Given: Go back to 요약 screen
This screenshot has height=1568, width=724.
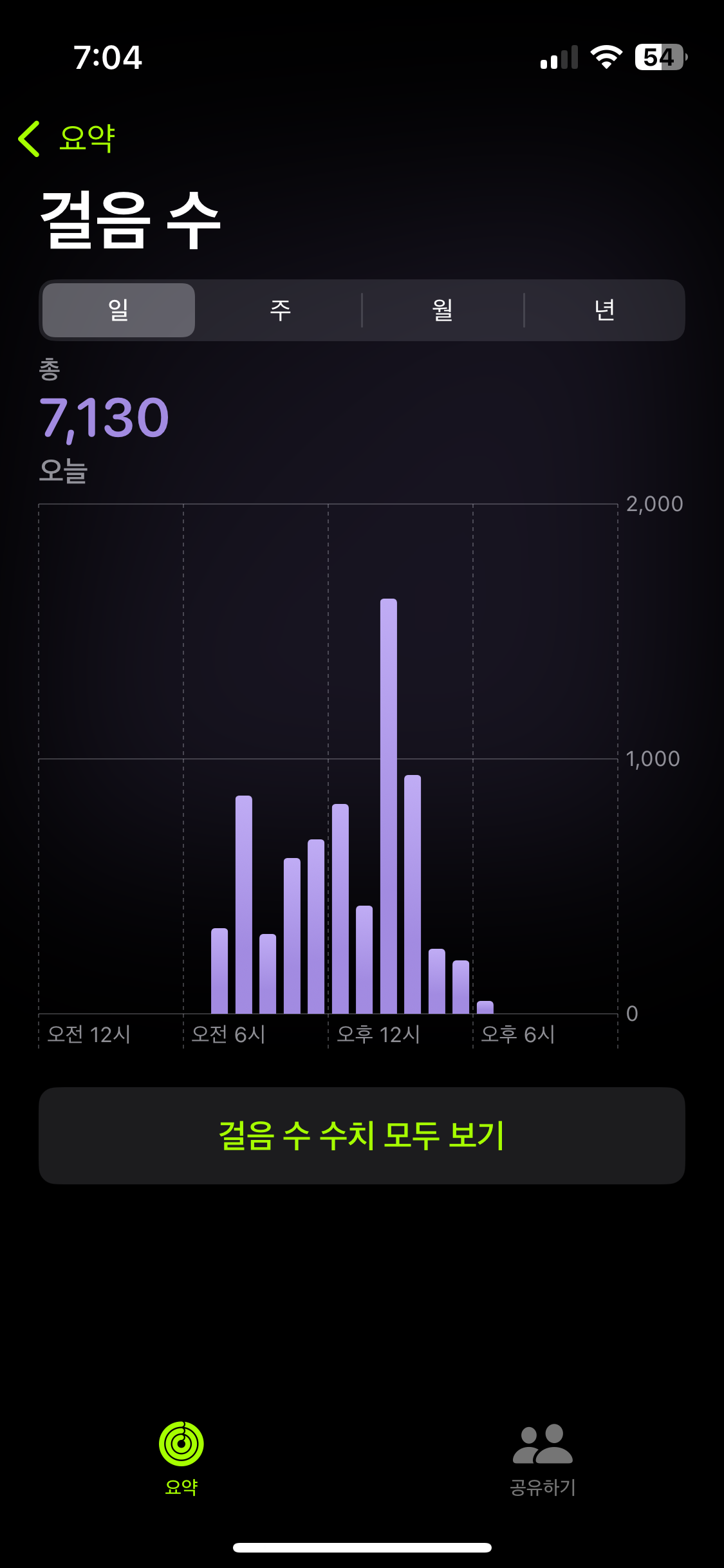Looking at the screenshot, I should (x=67, y=138).
